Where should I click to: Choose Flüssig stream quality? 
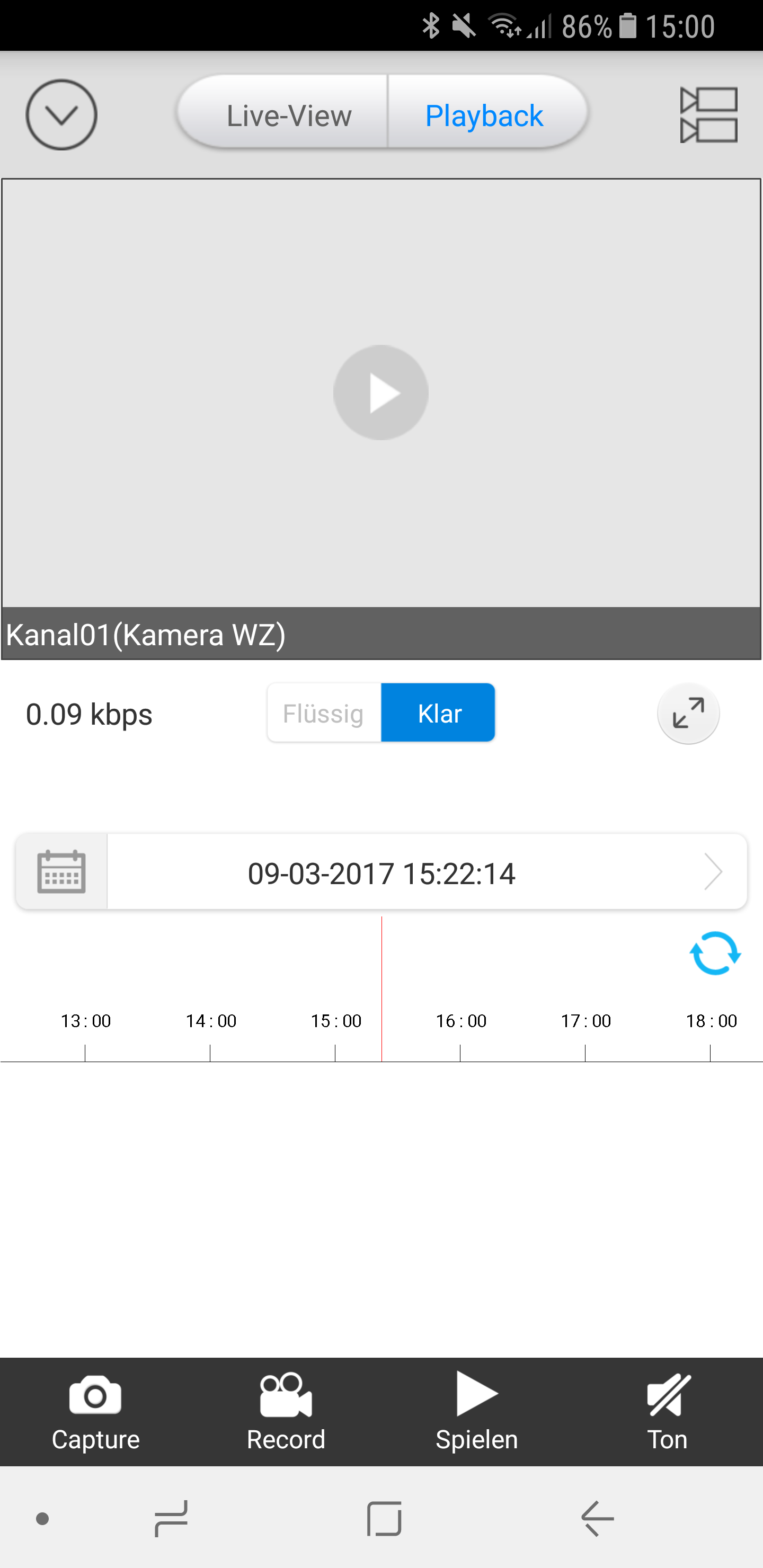tap(323, 713)
